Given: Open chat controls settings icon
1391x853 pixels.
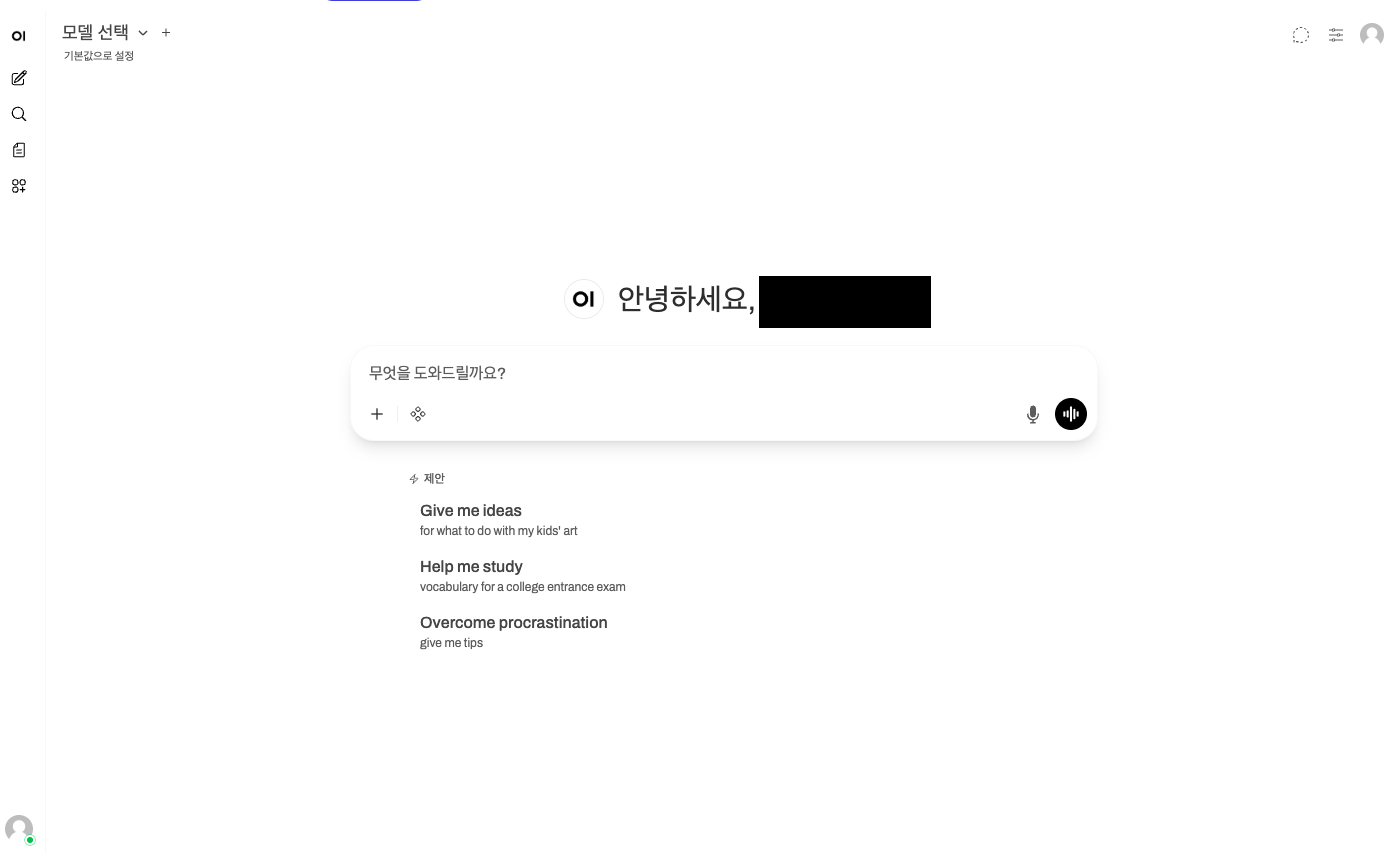Looking at the screenshot, I should 1336,35.
